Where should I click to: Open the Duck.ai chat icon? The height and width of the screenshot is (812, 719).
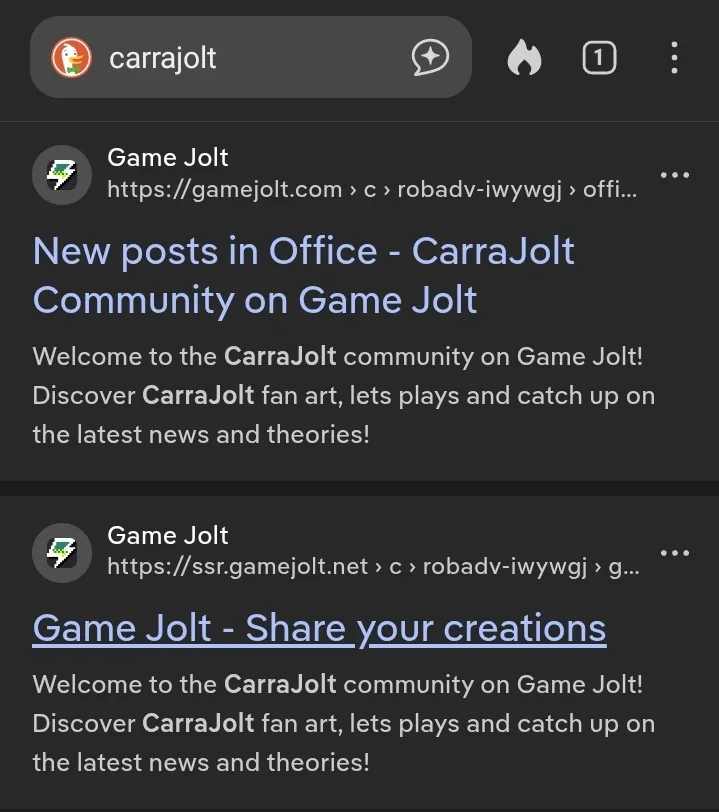[430, 58]
